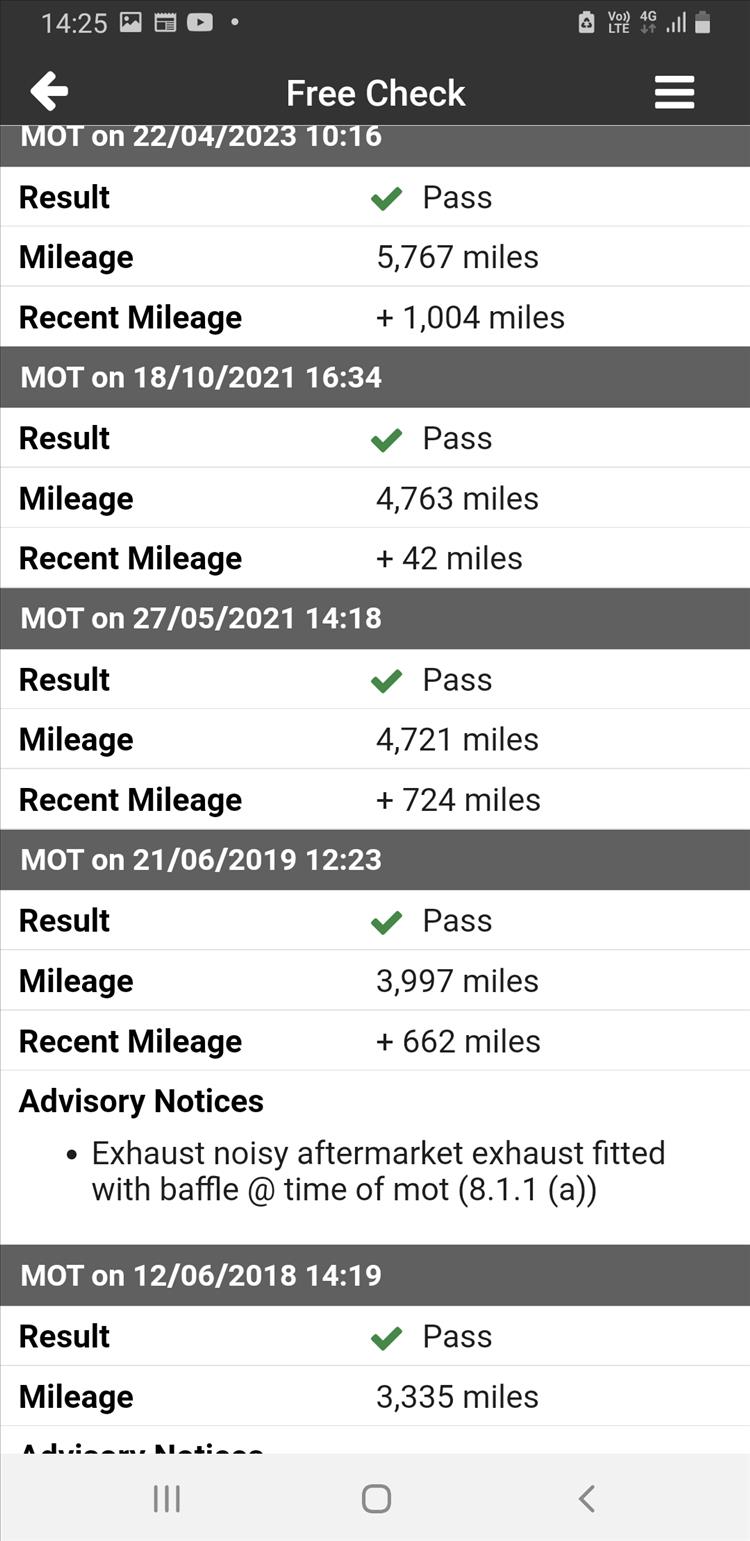Open the hamburger menu

click(674, 92)
